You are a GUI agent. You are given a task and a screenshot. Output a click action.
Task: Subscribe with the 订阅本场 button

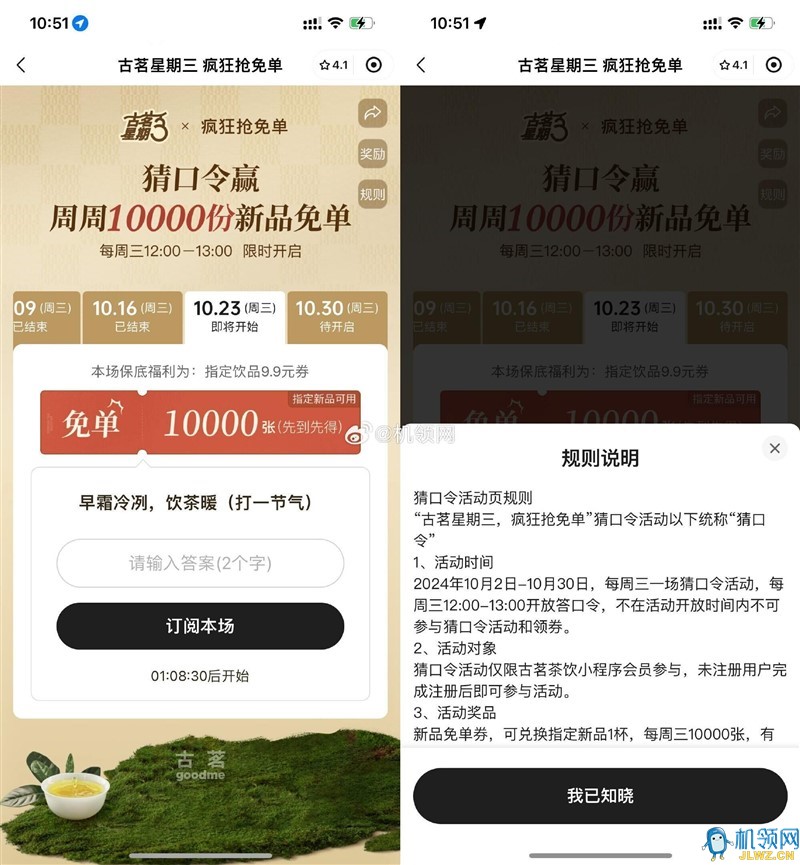[x=200, y=626]
